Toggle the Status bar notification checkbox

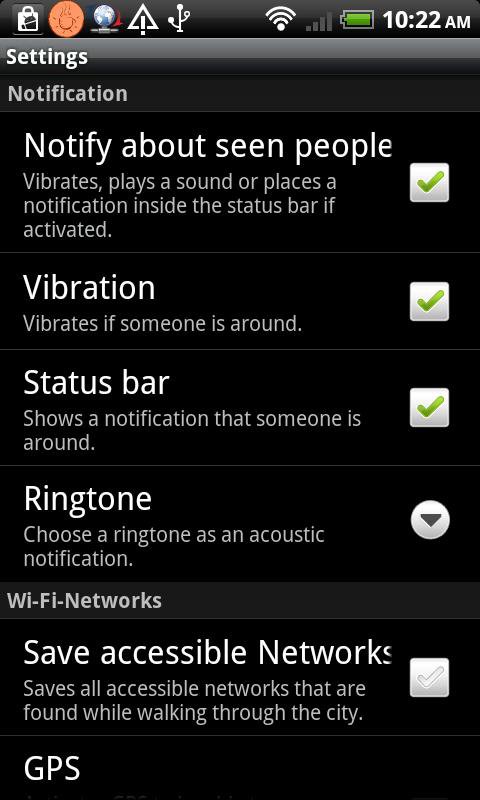point(430,408)
